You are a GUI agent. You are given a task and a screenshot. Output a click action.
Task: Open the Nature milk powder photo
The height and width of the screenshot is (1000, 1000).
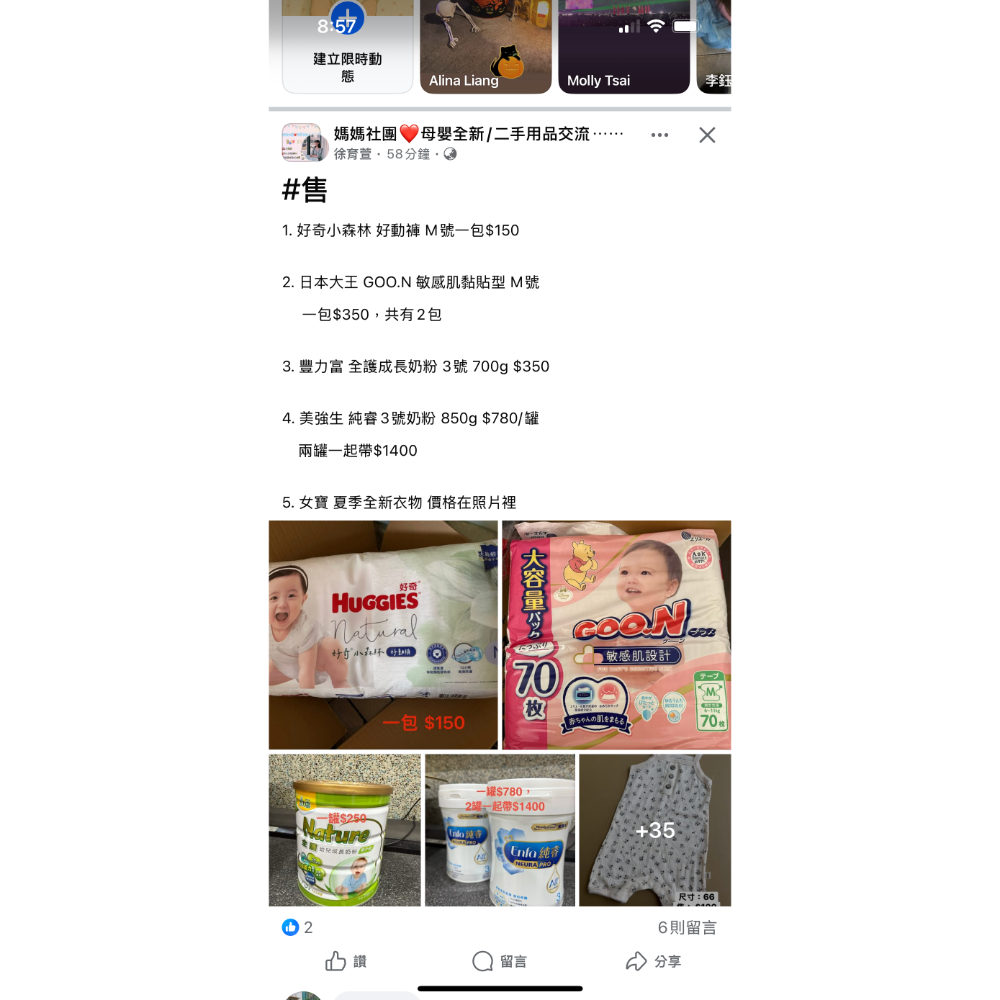click(344, 830)
